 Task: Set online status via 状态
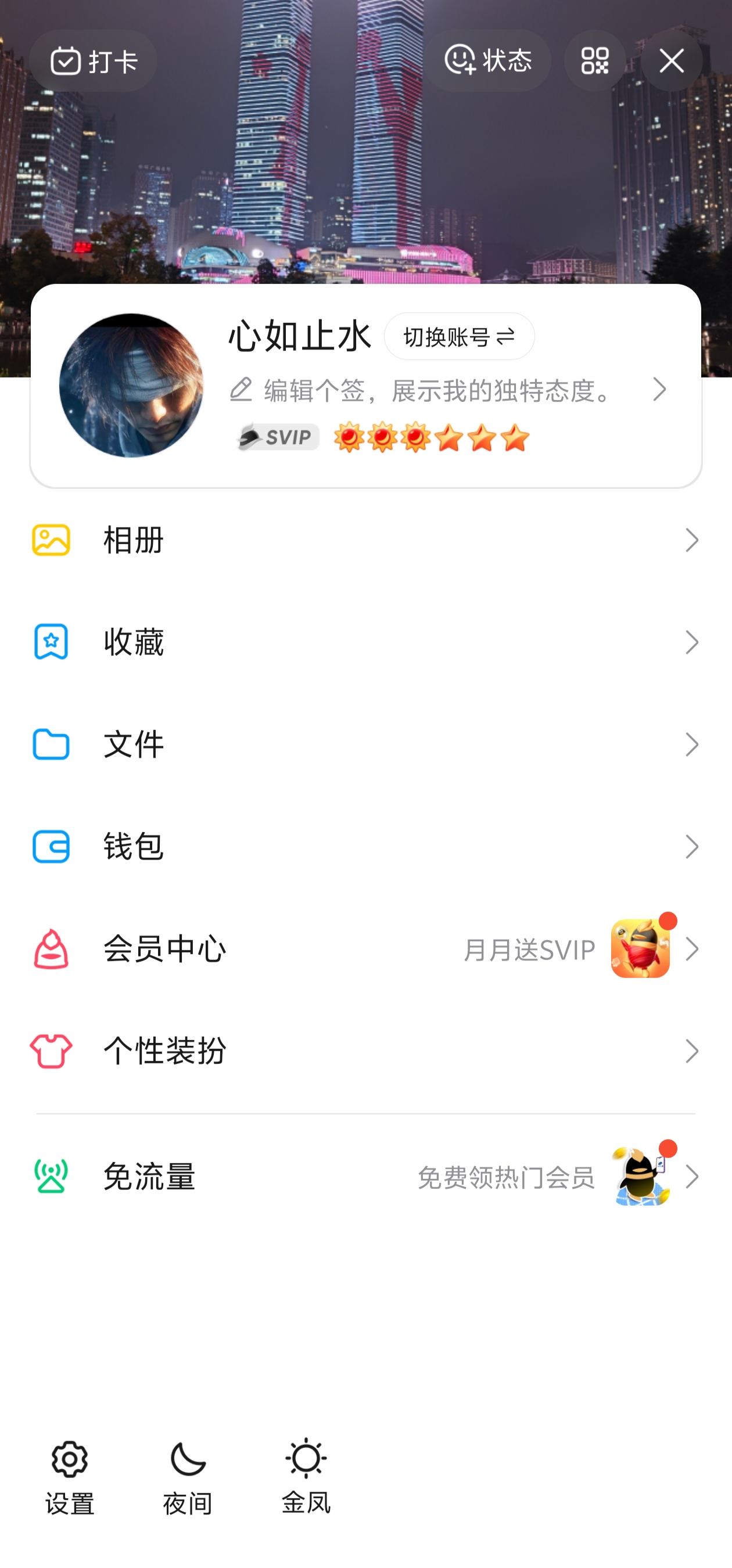[487, 61]
